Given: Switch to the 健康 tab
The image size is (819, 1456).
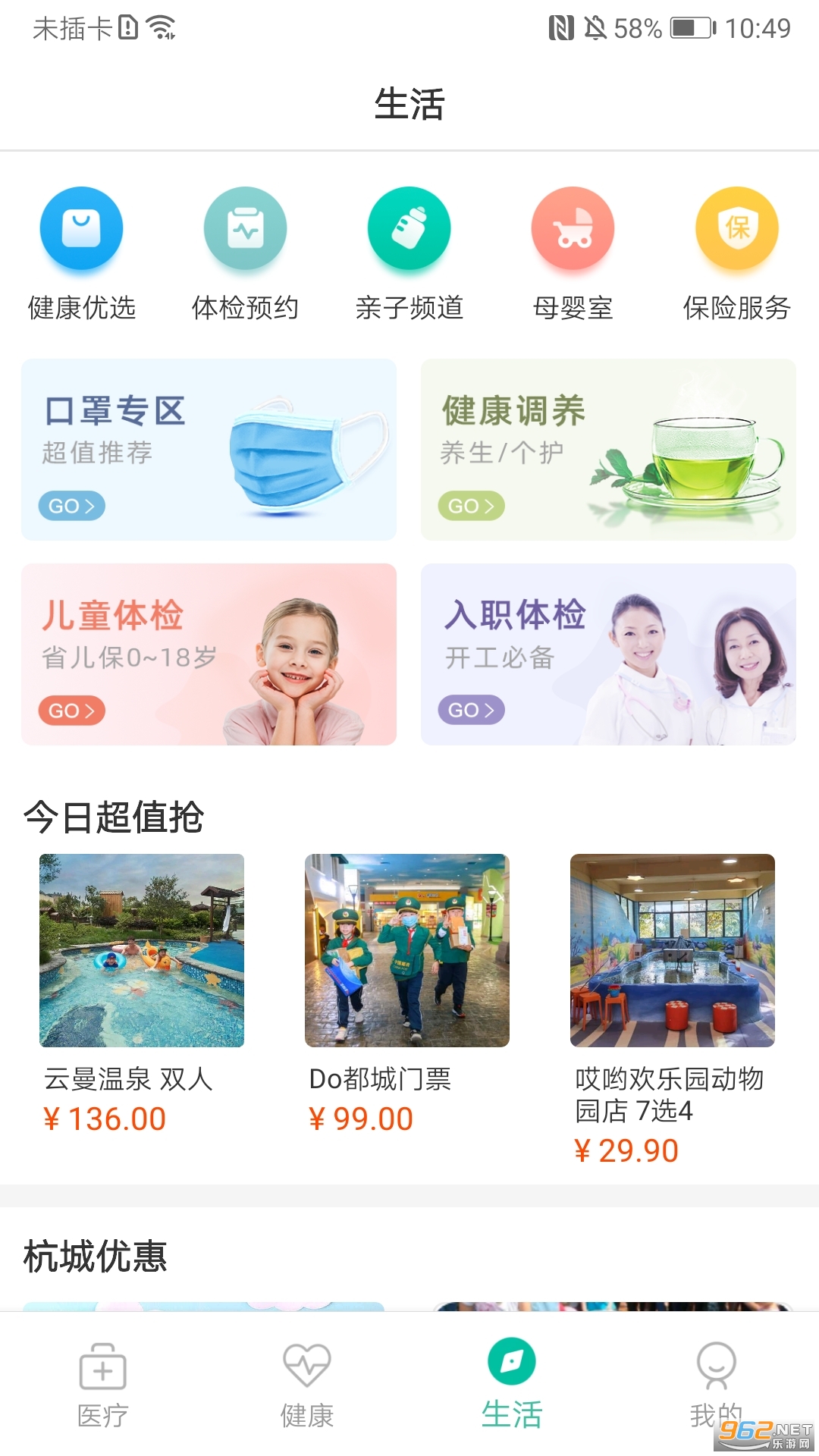Looking at the screenshot, I should (307, 1385).
